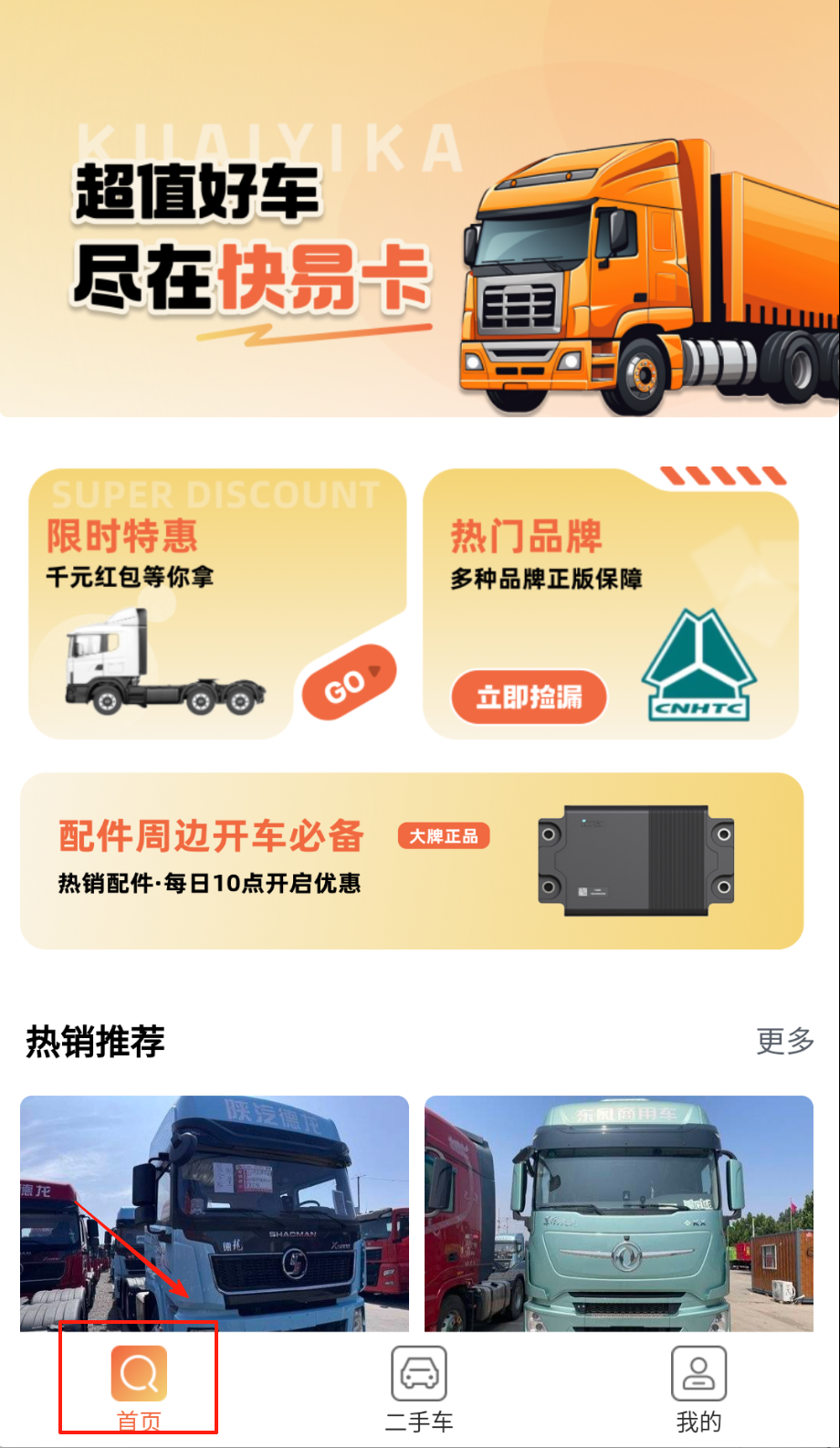This screenshot has height=1448, width=840.
Task: Go to the 我的 tab
Action: click(x=698, y=1388)
